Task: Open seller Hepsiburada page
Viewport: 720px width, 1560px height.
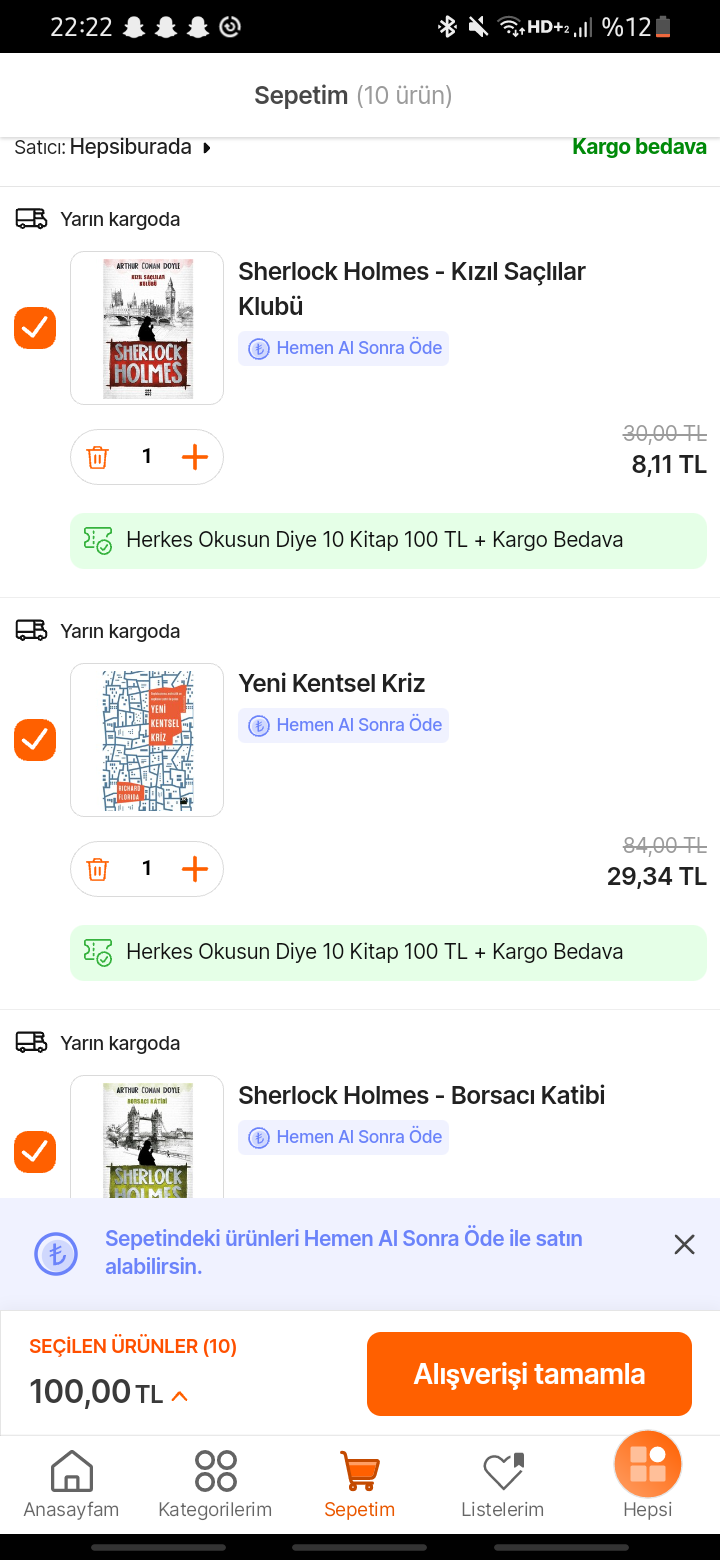Action: point(140,148)
